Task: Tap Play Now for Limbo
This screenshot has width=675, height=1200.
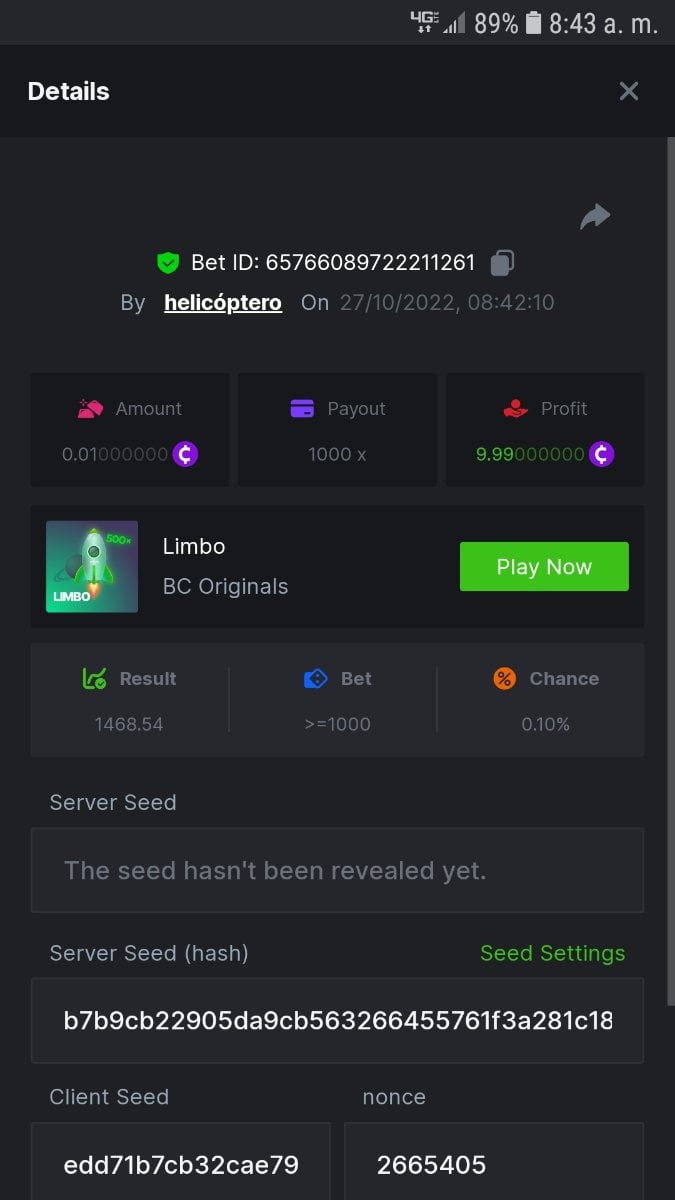Action: tap(544, 567)
